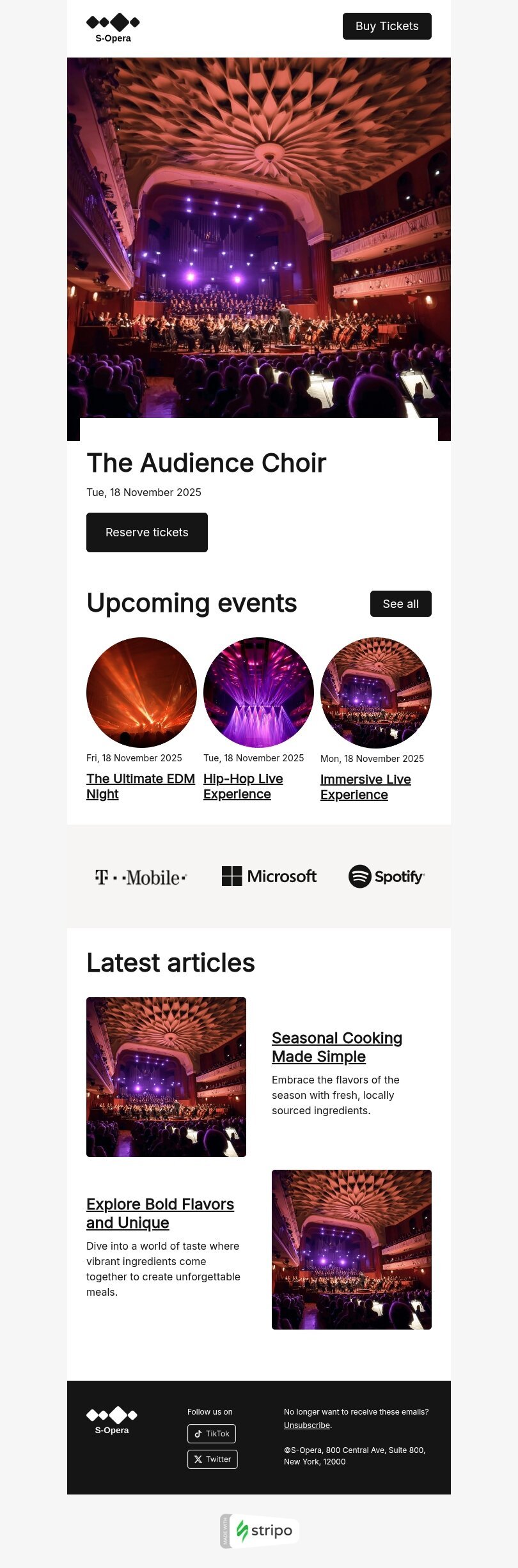See all upcoming events
The width and height of the screenshot is (518, 1568).
(x=400, y=604)
